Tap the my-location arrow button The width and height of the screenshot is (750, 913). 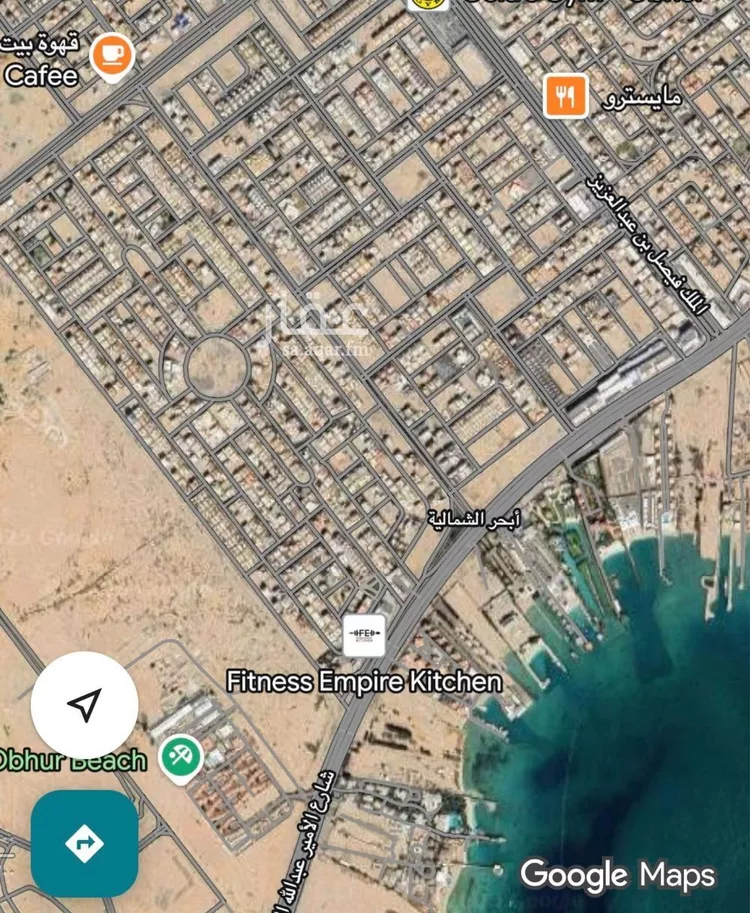pyautogui.click(x=85, y=705)
